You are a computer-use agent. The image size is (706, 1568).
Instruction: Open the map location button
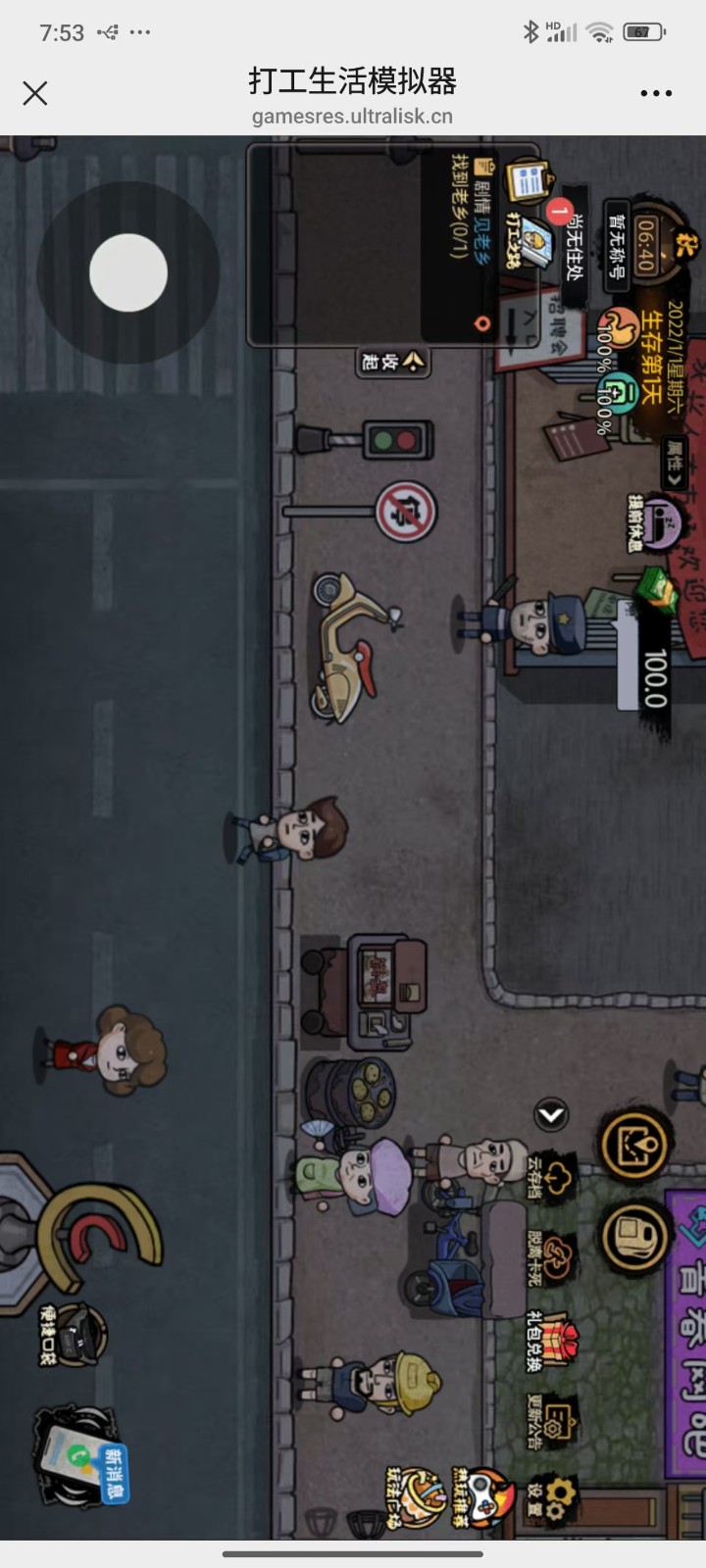pos(634,1144)
